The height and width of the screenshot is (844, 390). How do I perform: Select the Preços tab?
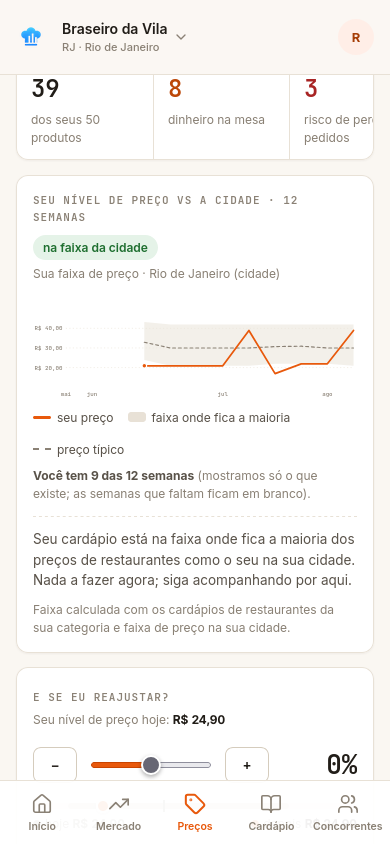(x=195, y=813)
